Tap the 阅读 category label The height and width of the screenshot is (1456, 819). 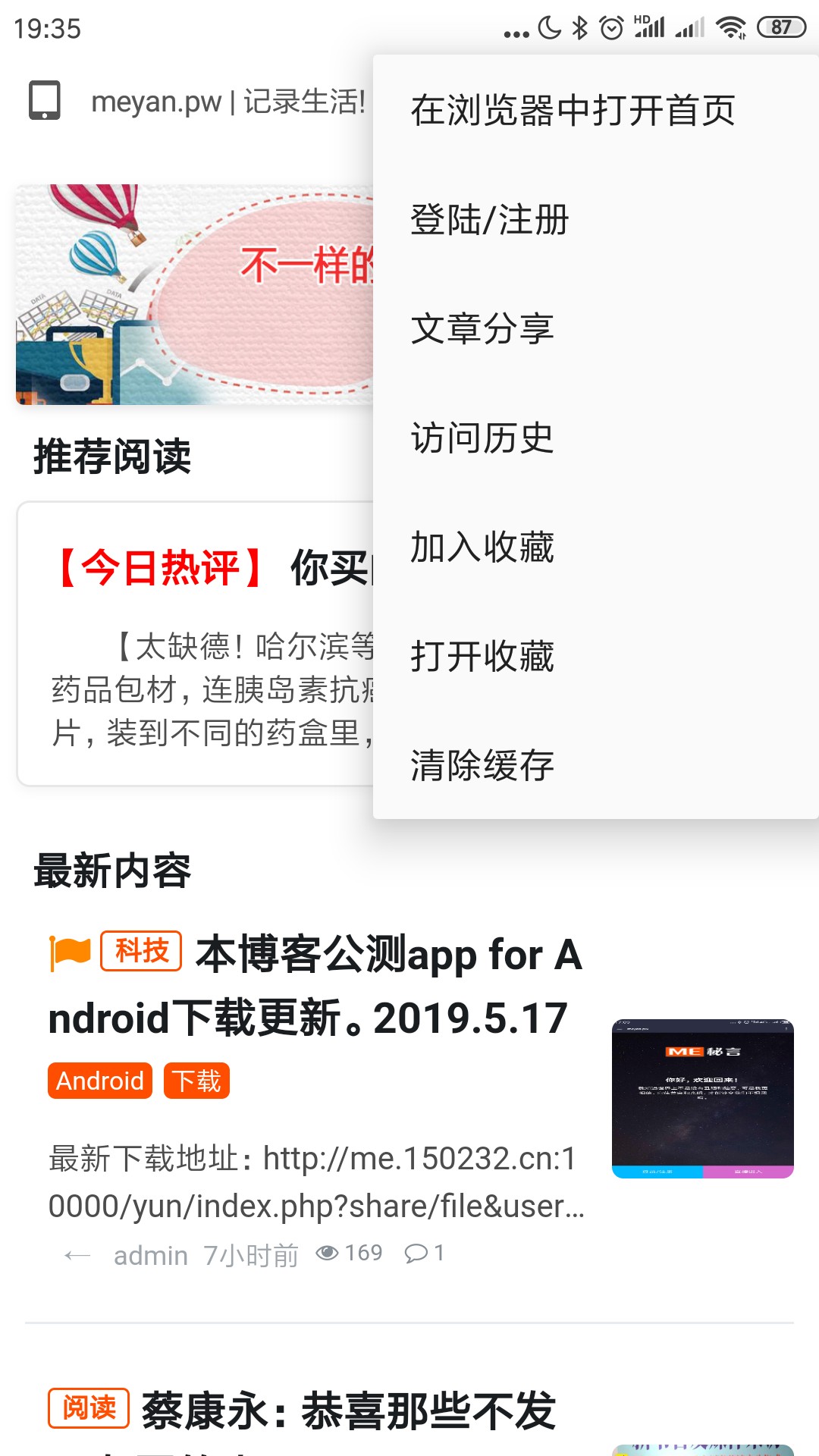click(89, 1408)
